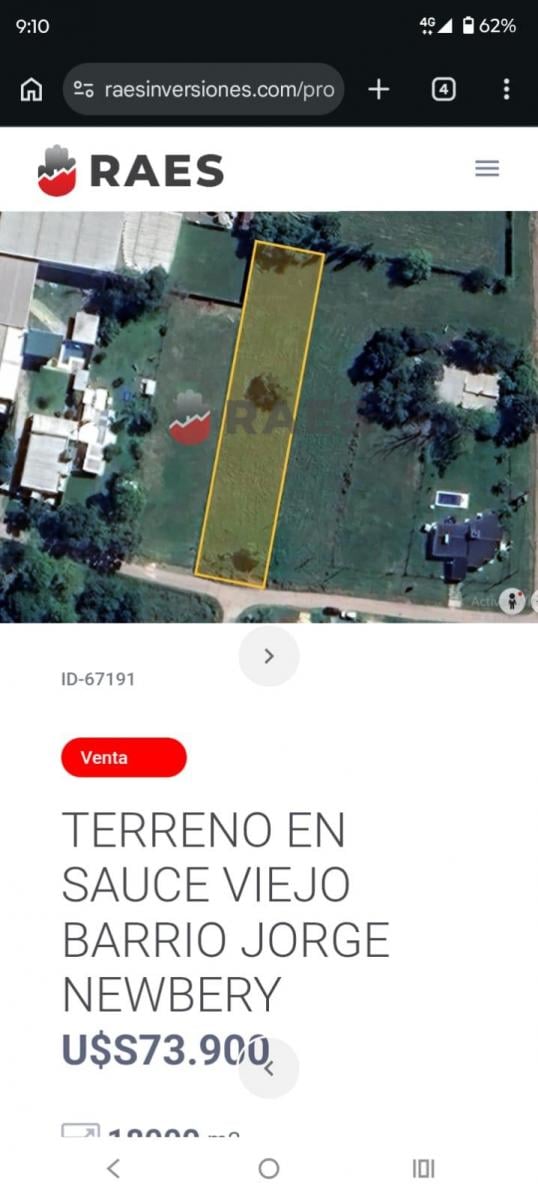Open the street view pegman icon

point(512,602)
